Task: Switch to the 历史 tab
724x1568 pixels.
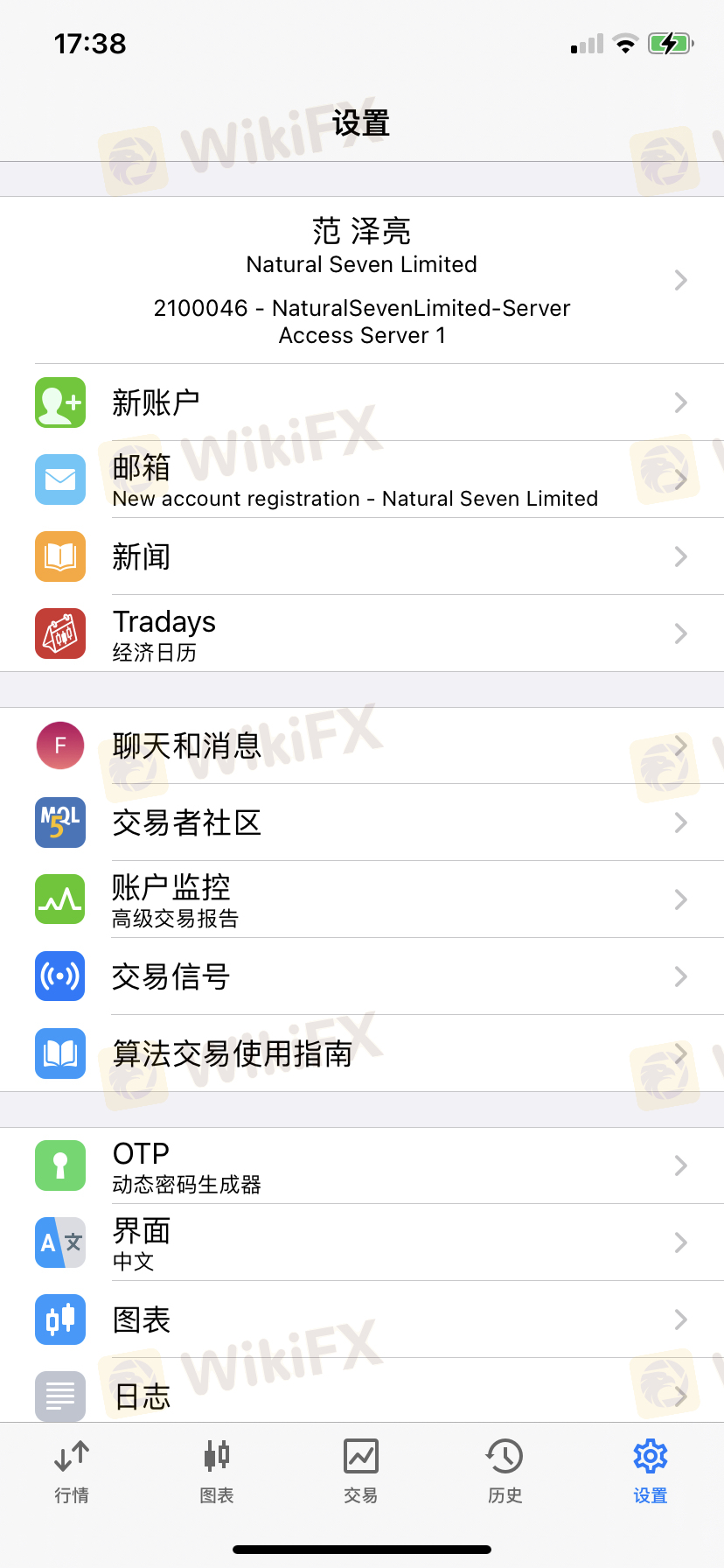Action: coord(505,1472)
